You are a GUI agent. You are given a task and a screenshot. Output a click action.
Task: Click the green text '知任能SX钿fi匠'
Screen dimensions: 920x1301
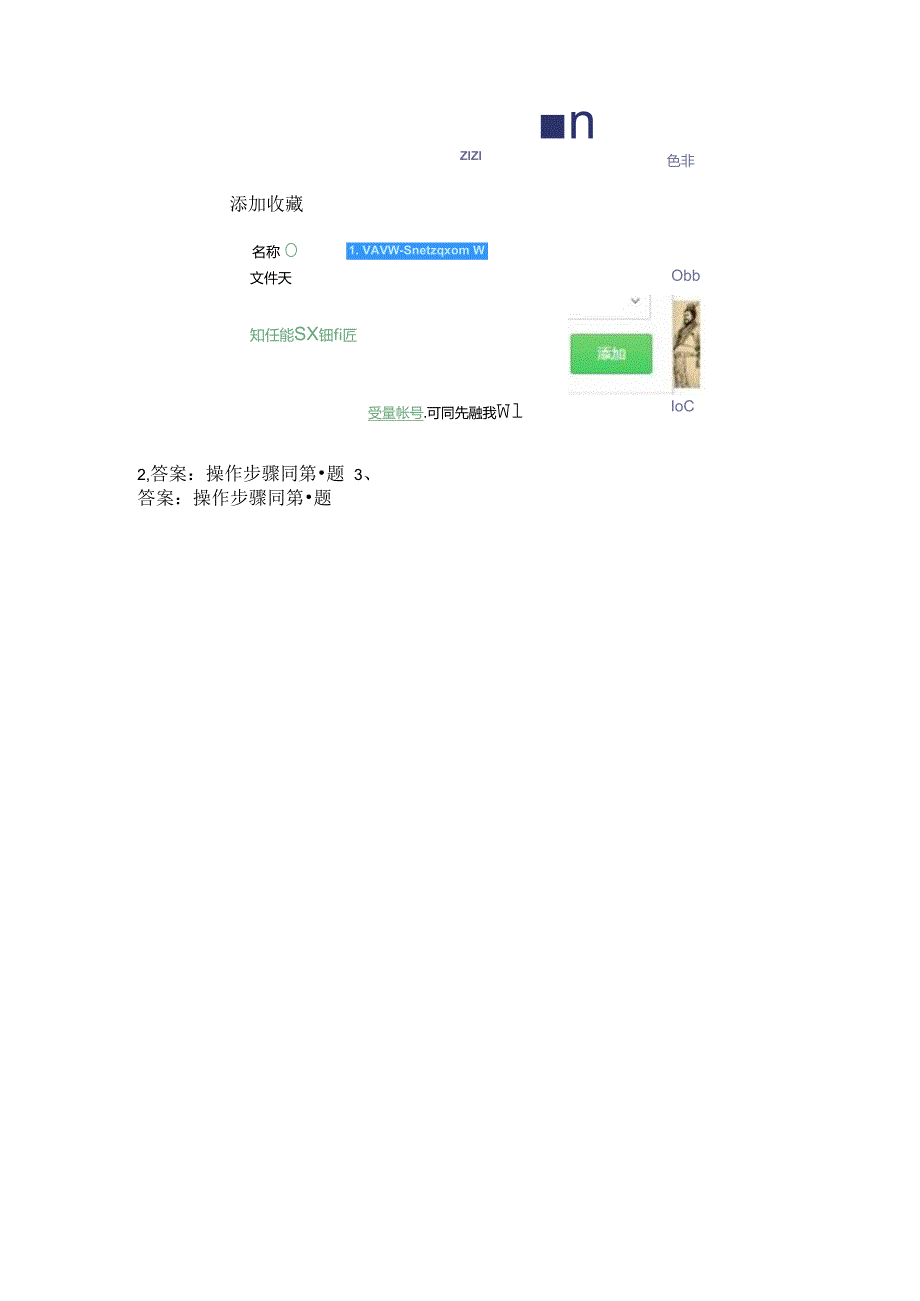pos(305,334)
